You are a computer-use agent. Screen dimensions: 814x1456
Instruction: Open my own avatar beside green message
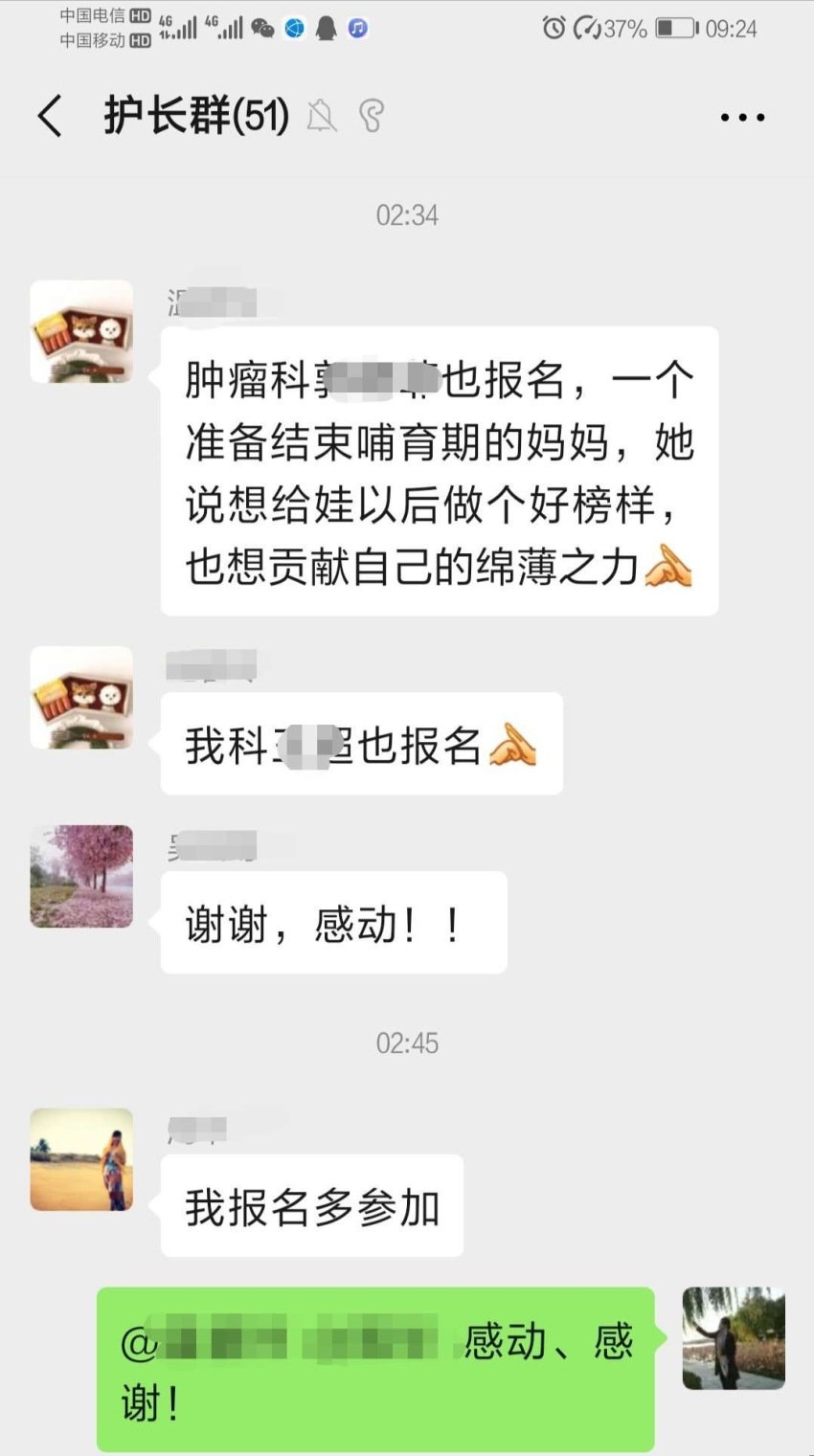coord(734,1338)
